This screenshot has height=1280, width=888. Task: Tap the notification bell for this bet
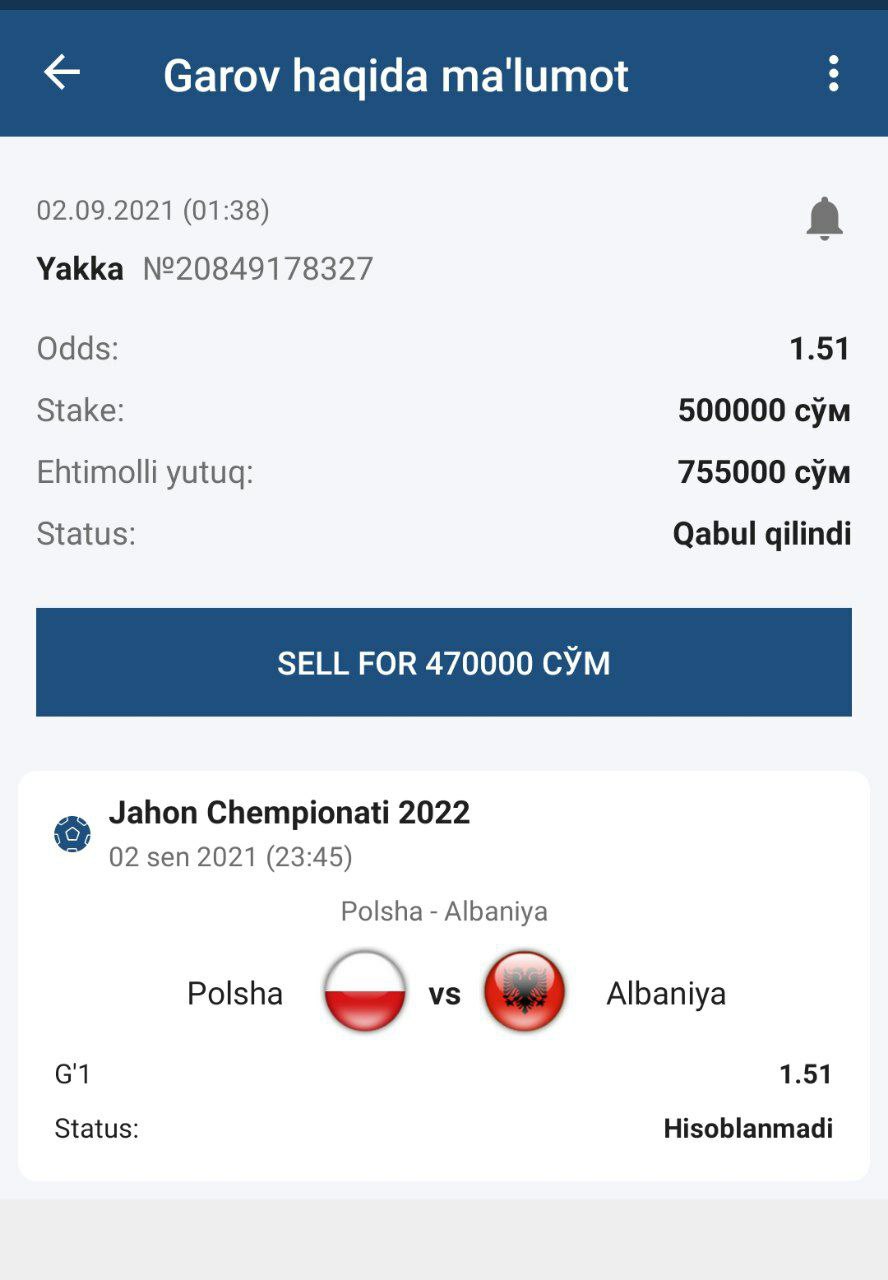tap(824, 218)
